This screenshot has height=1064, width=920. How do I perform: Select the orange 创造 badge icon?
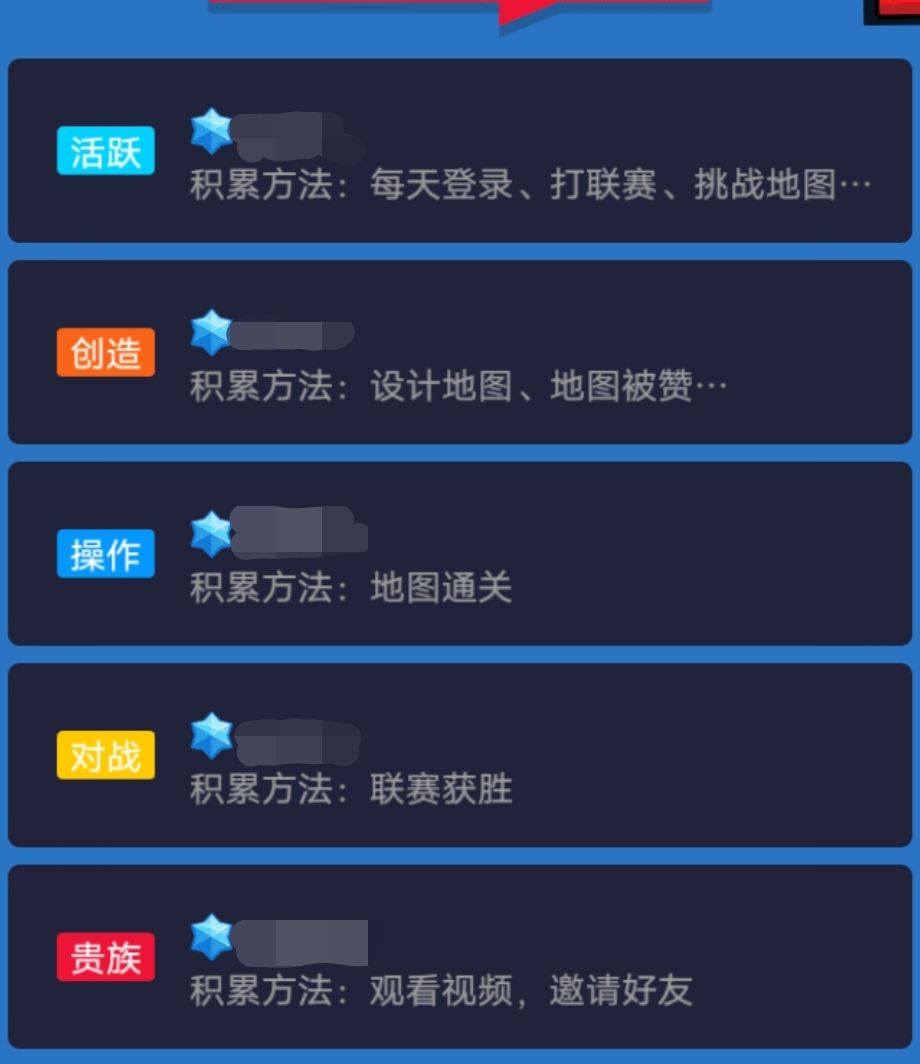(x=105, y=352)
